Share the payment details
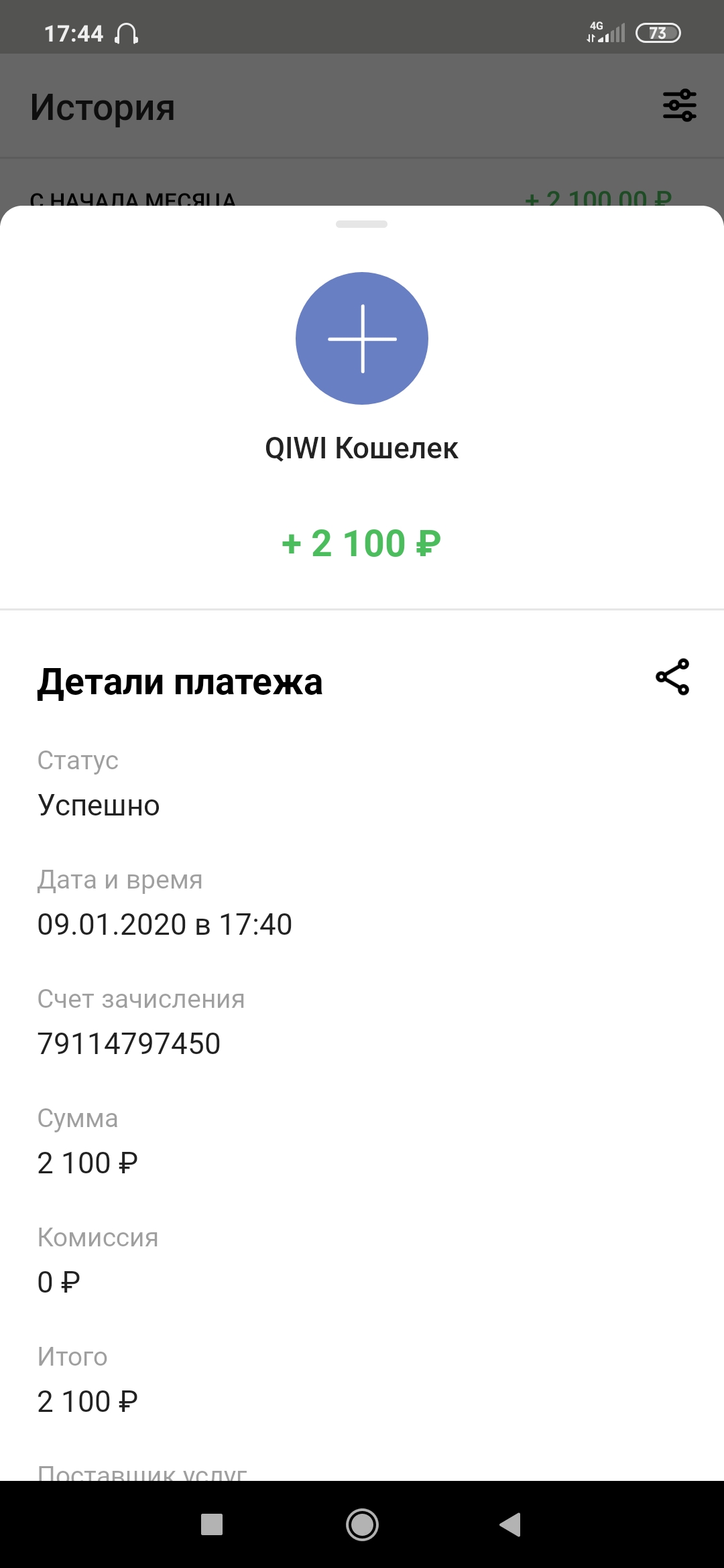 [672, 677]
